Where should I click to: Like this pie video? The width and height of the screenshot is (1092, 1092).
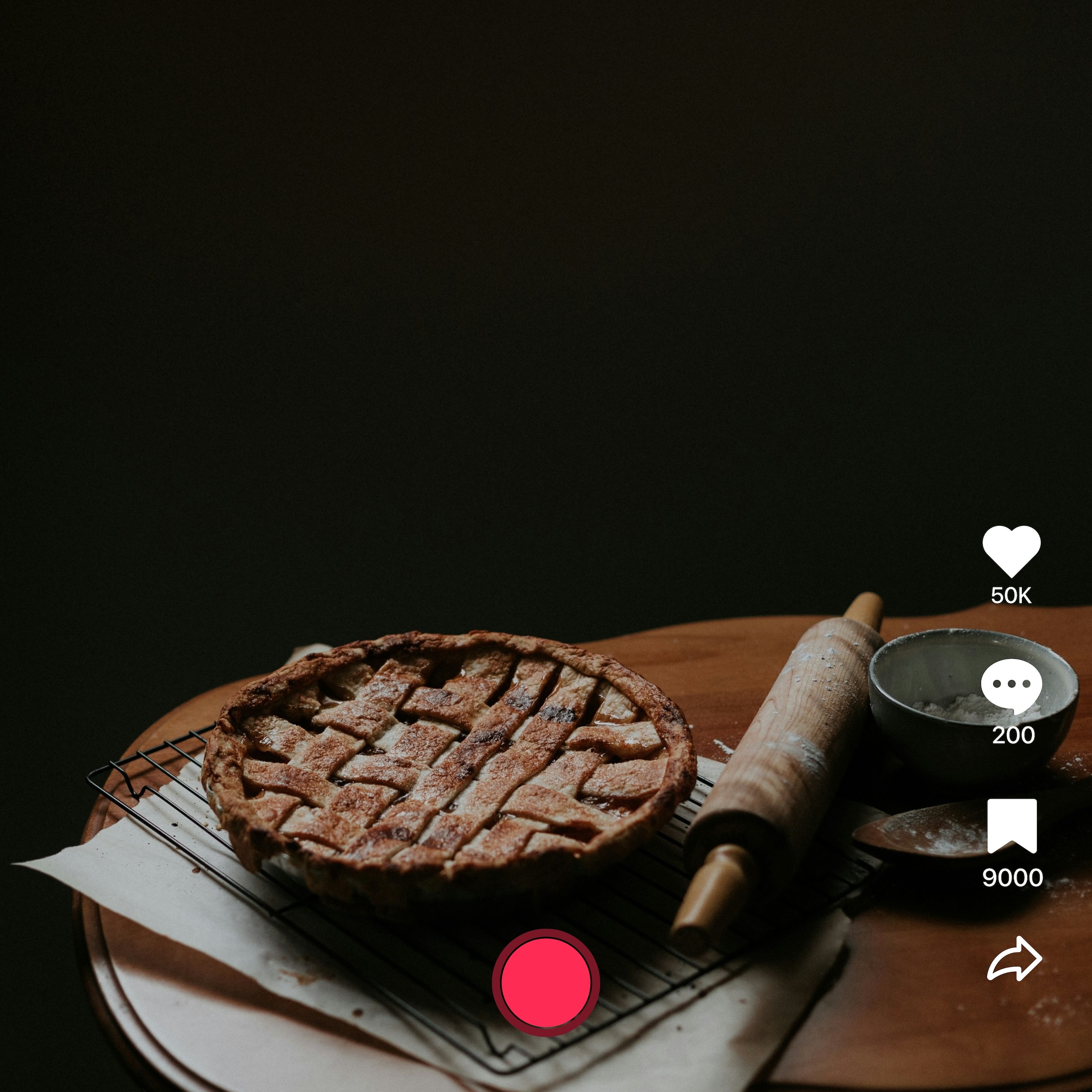(1011, 550)
